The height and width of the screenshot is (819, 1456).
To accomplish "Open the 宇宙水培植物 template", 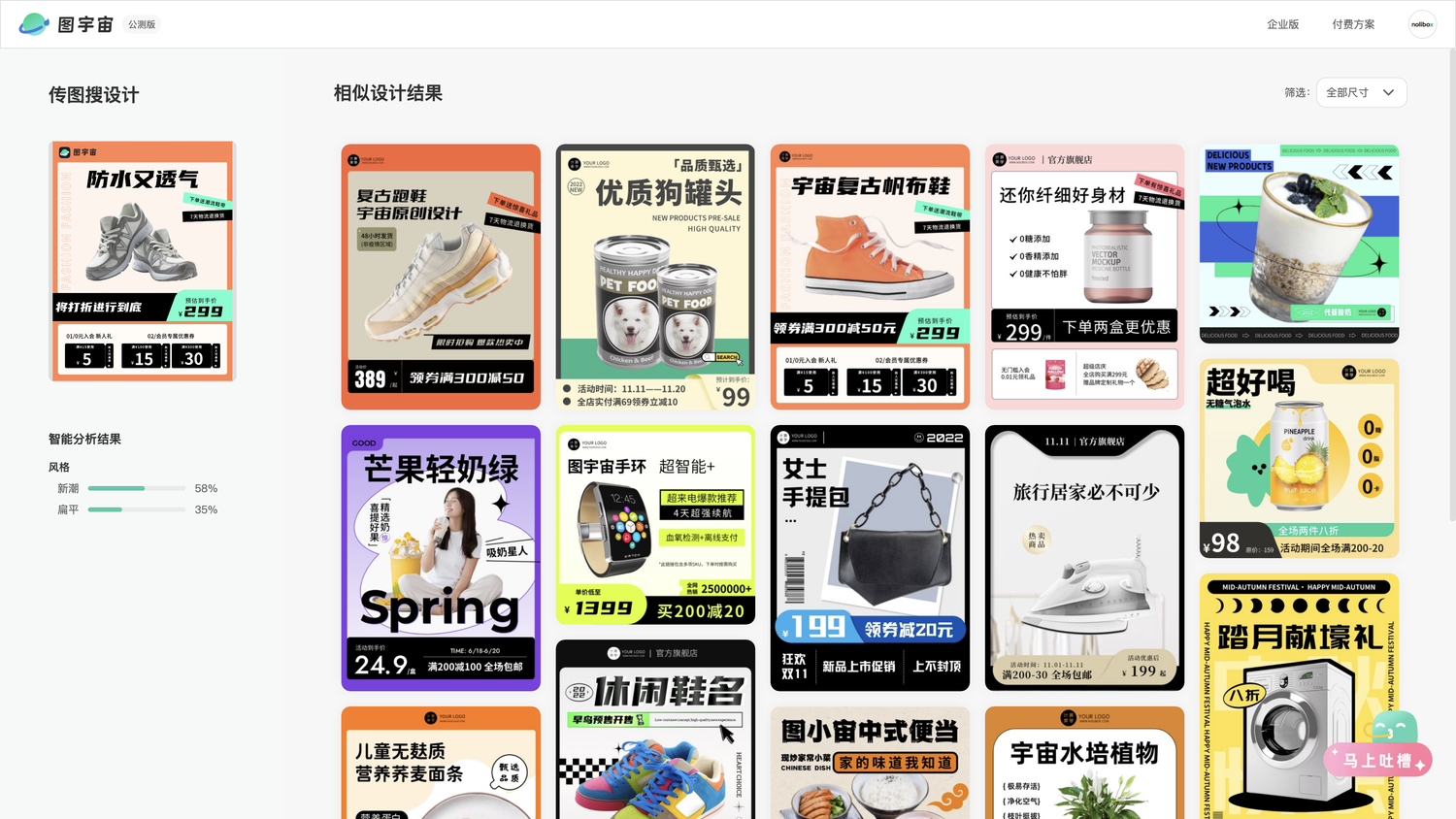I will point(1084,763).
